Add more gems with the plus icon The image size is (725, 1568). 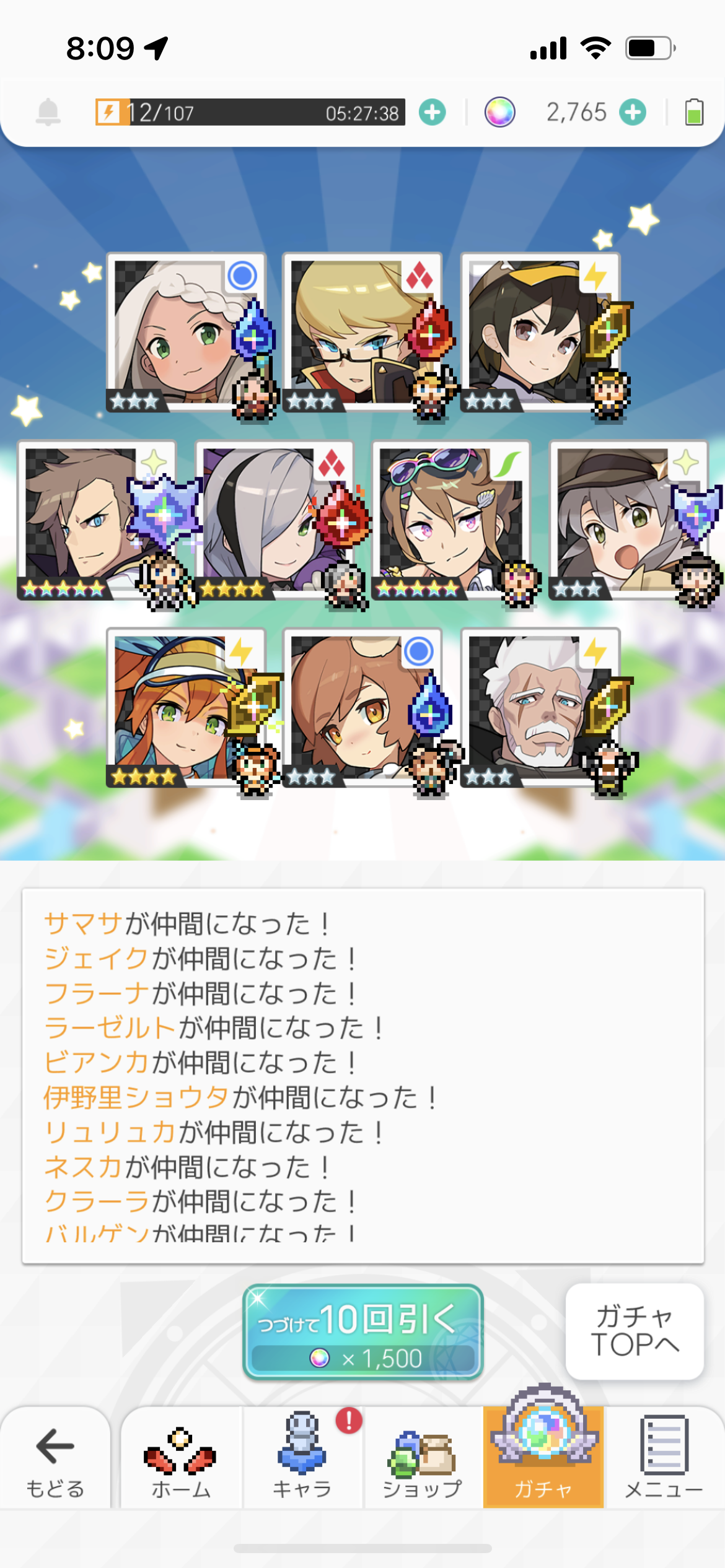point(633,113)
